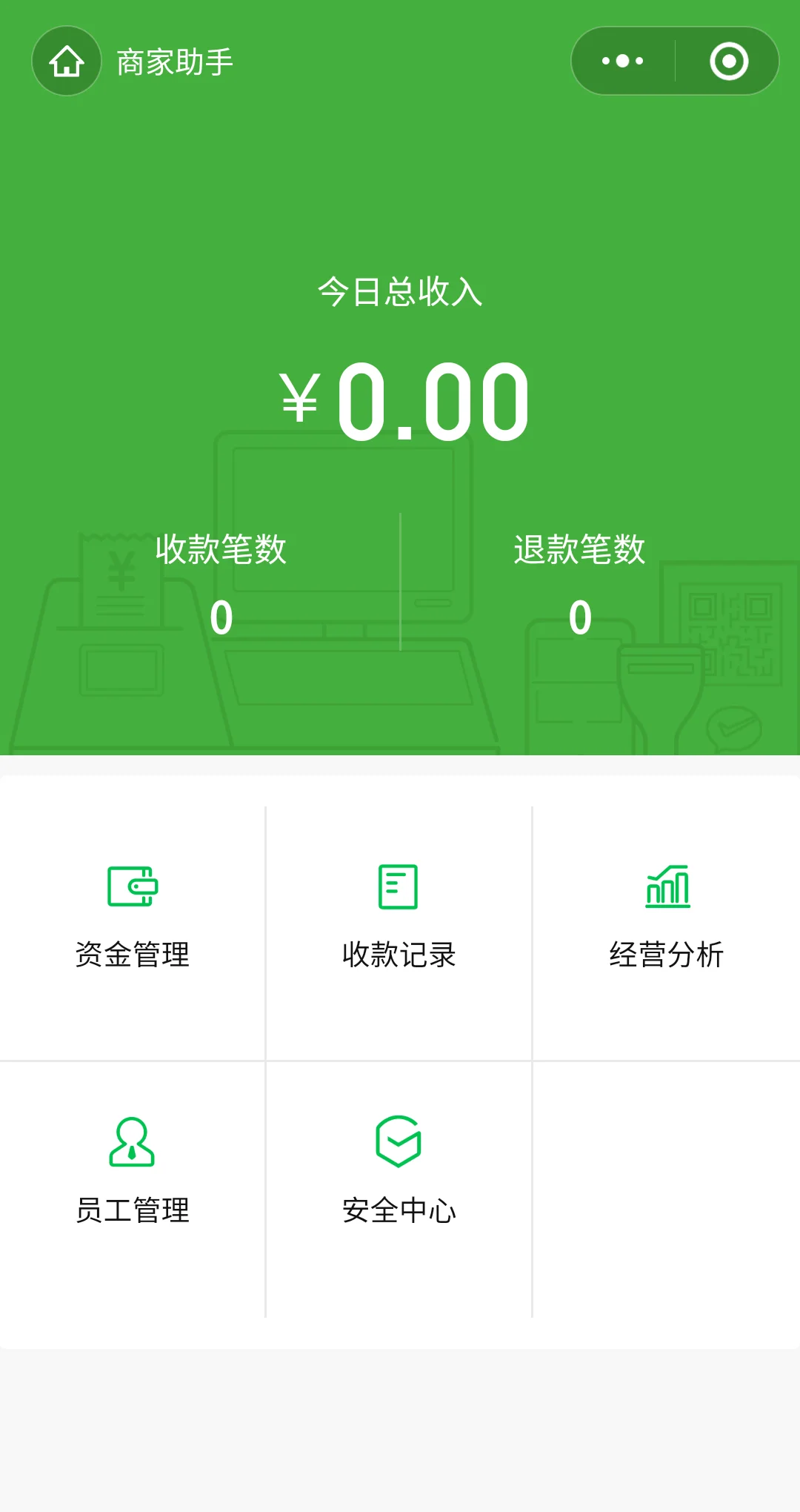This screenshot has height=1512, width=800.
Task: Open 经营分析 business analytics
Action: (x=667, y=918)
